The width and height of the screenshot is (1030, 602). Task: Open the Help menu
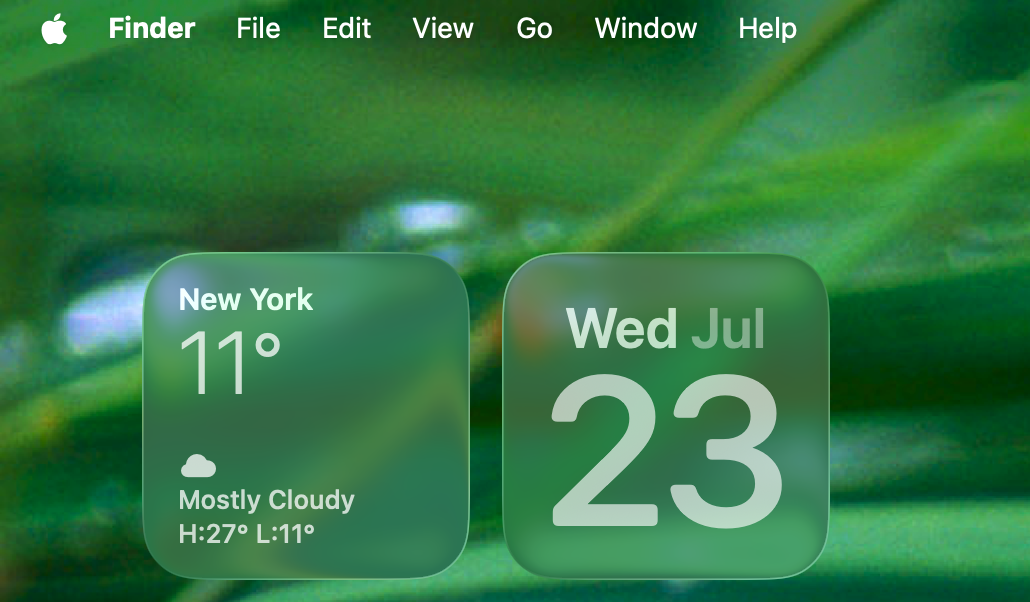767,29
